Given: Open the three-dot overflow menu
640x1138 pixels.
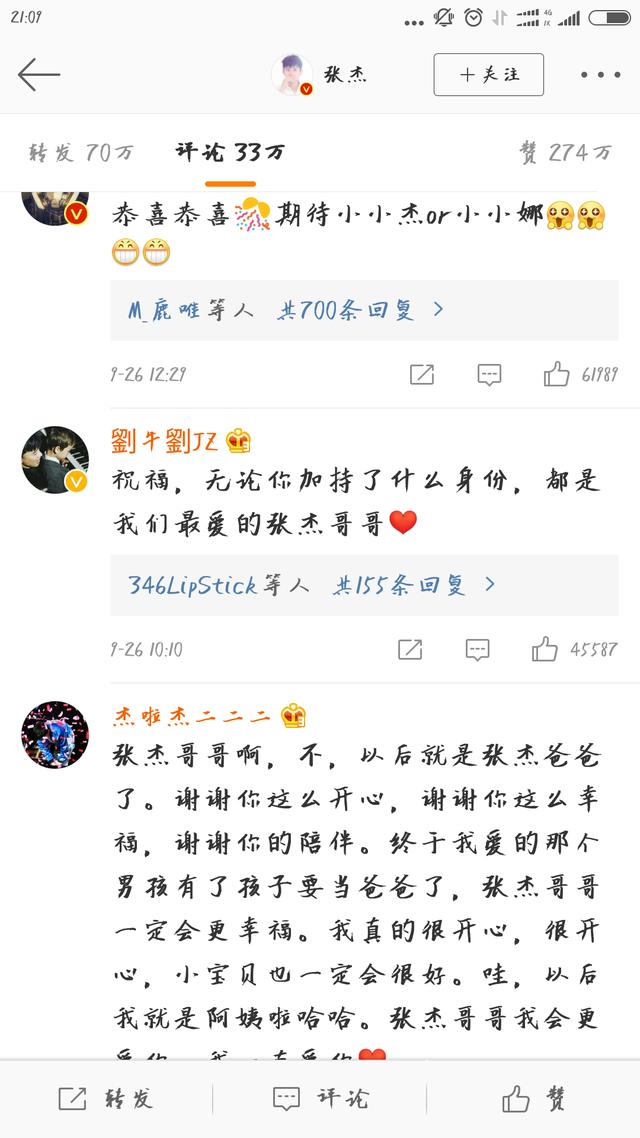Looking at the screenshot, I should click(x=600, y=75).
